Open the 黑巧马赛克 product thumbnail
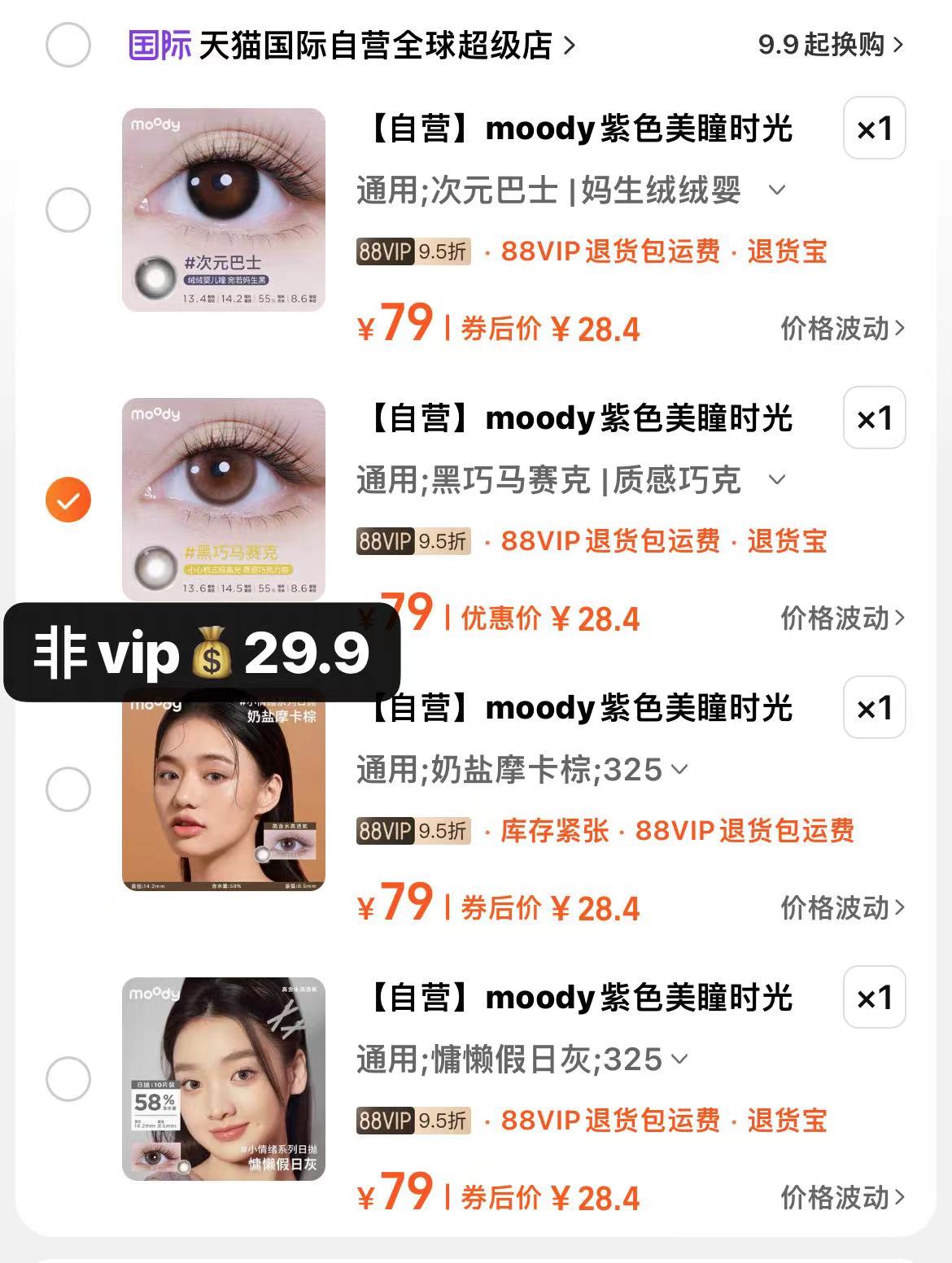The height and width of the screenshot is (1263, 952). (224, 499)
